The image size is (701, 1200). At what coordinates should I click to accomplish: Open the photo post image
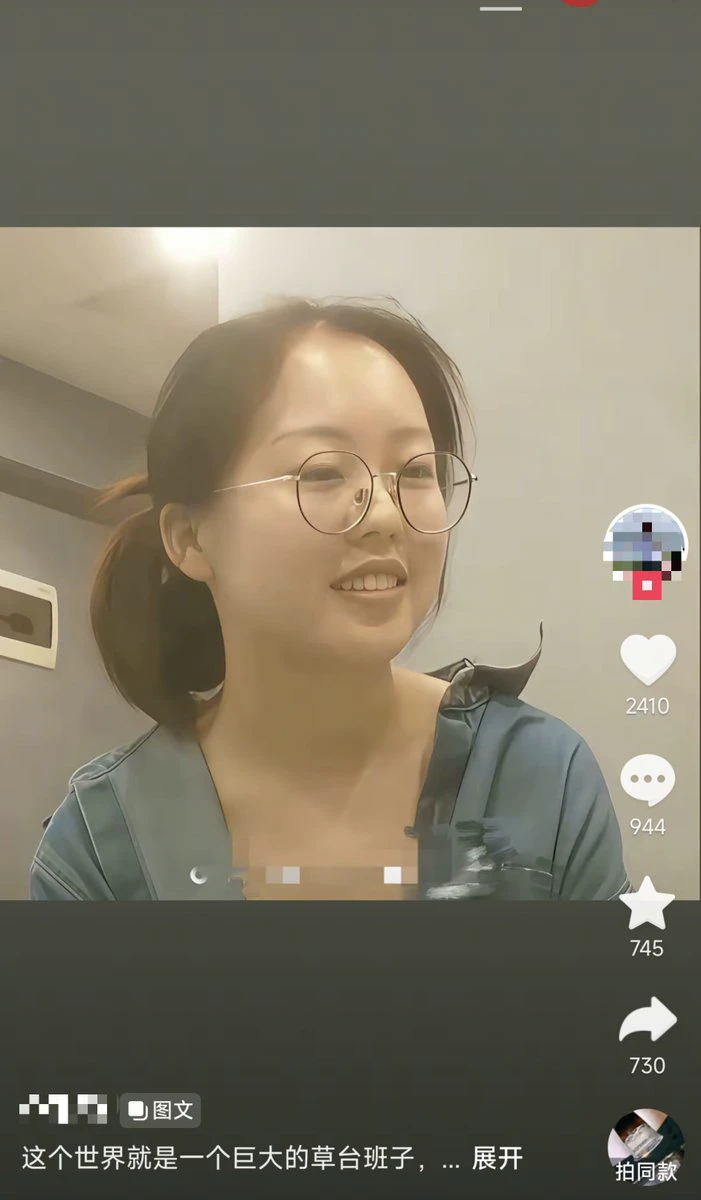pyautogui.click(x=350, y=563)
